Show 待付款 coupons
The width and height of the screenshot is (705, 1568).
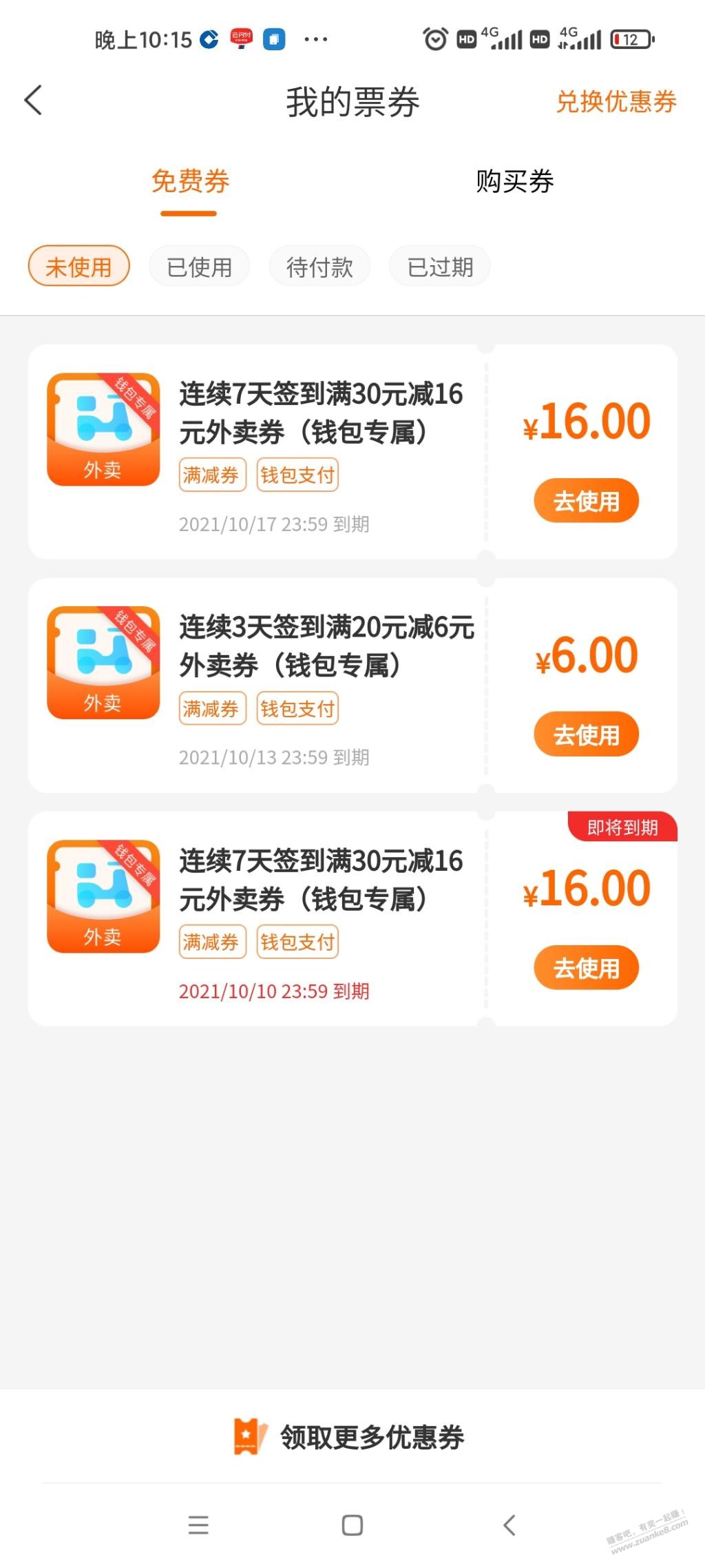(320, 267)
